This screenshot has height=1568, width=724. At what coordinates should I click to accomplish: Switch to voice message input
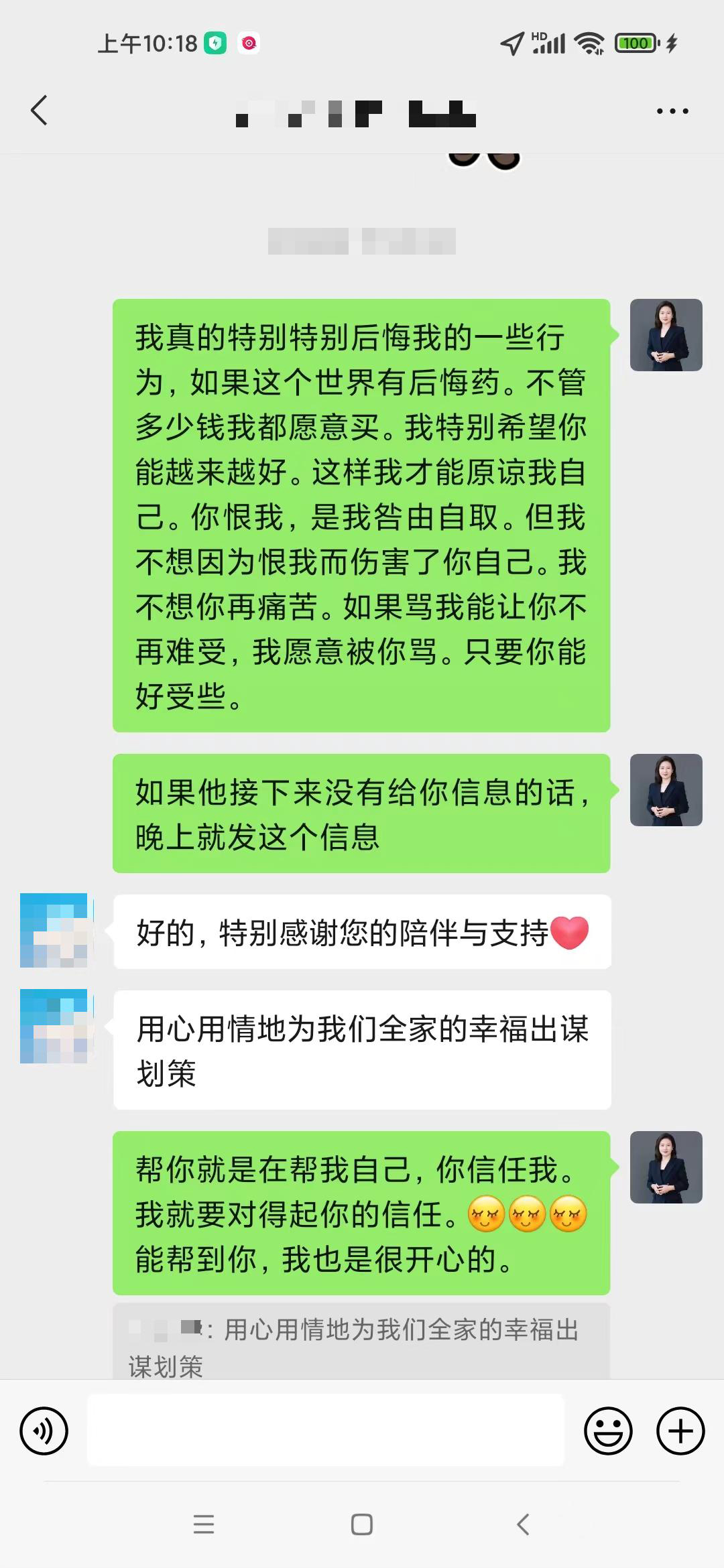[x=44, y=1431]
